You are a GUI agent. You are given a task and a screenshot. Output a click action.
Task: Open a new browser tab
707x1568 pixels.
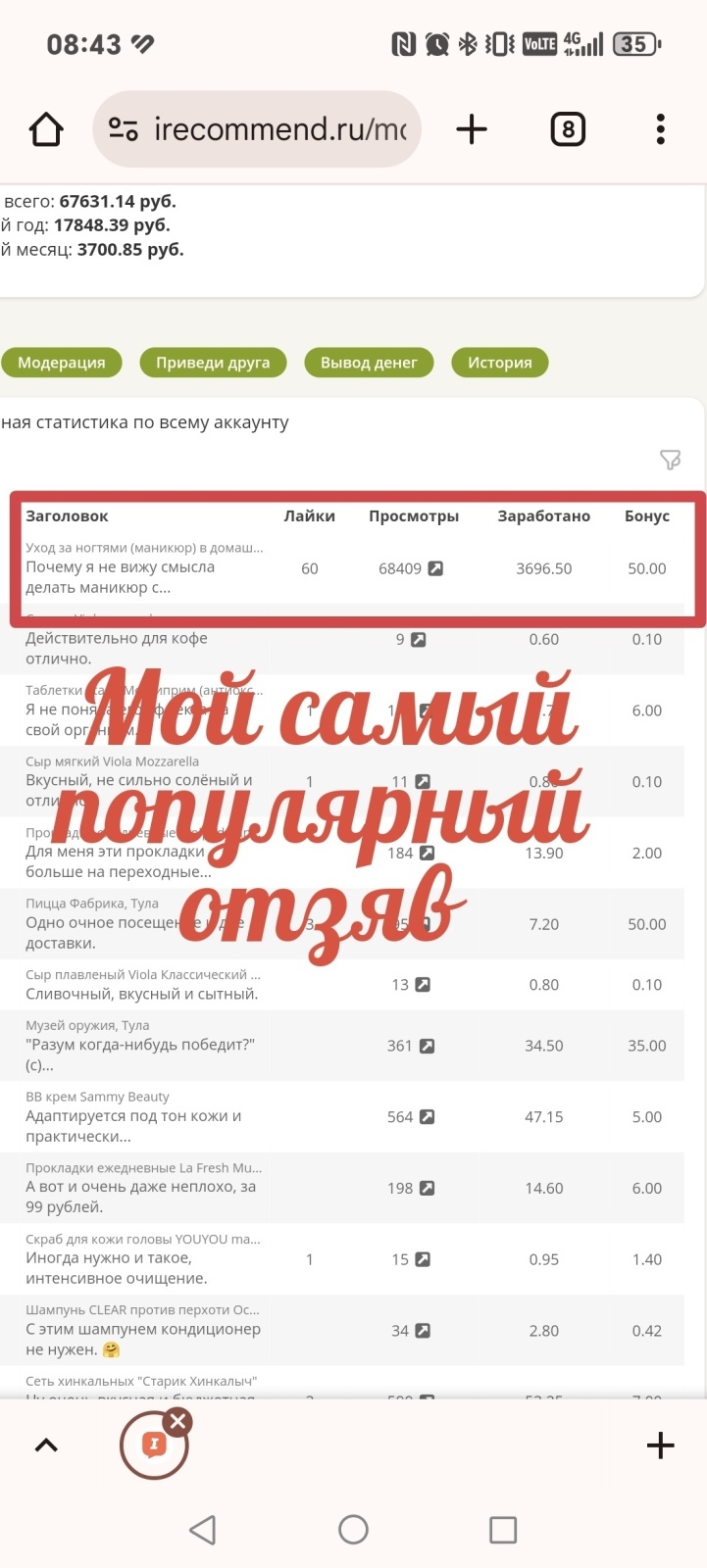point(472,129)
